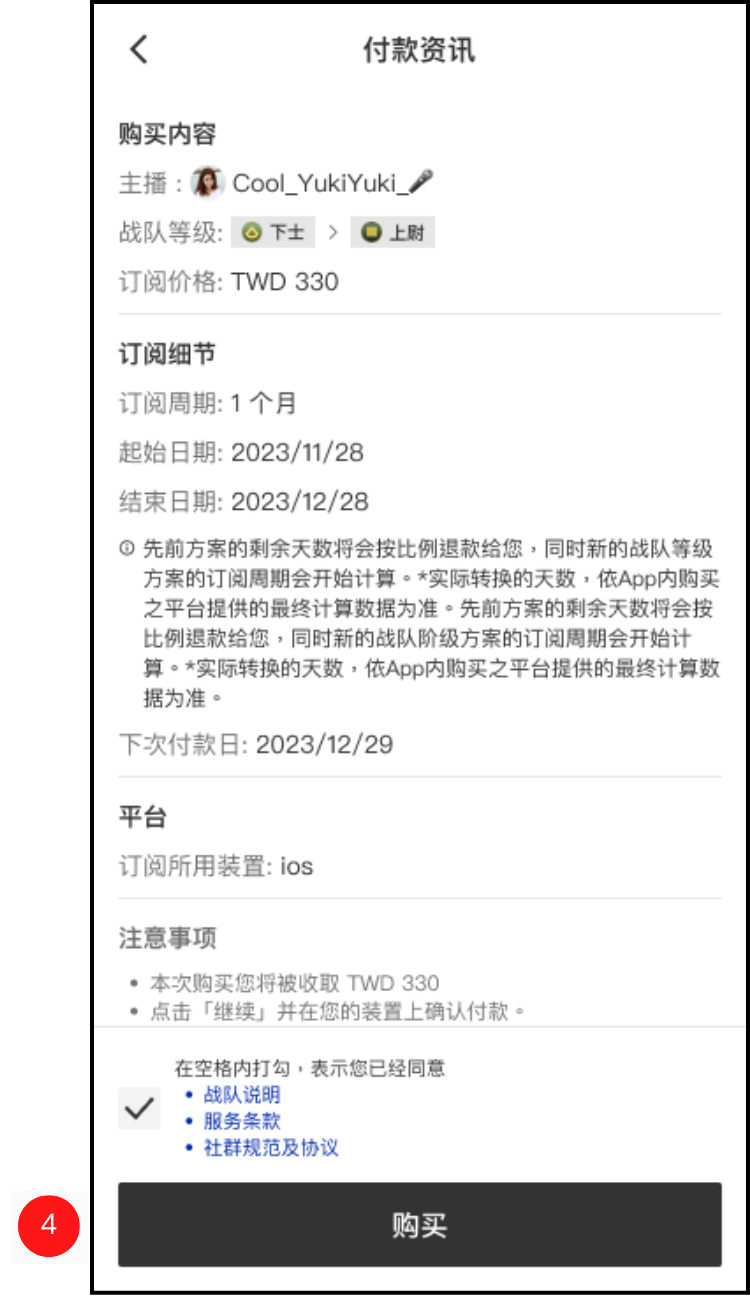The width and height of the screenshot is (750, 1297).
Task: Uncheck the agreement checkbox
Action: tap(139, 1108)
